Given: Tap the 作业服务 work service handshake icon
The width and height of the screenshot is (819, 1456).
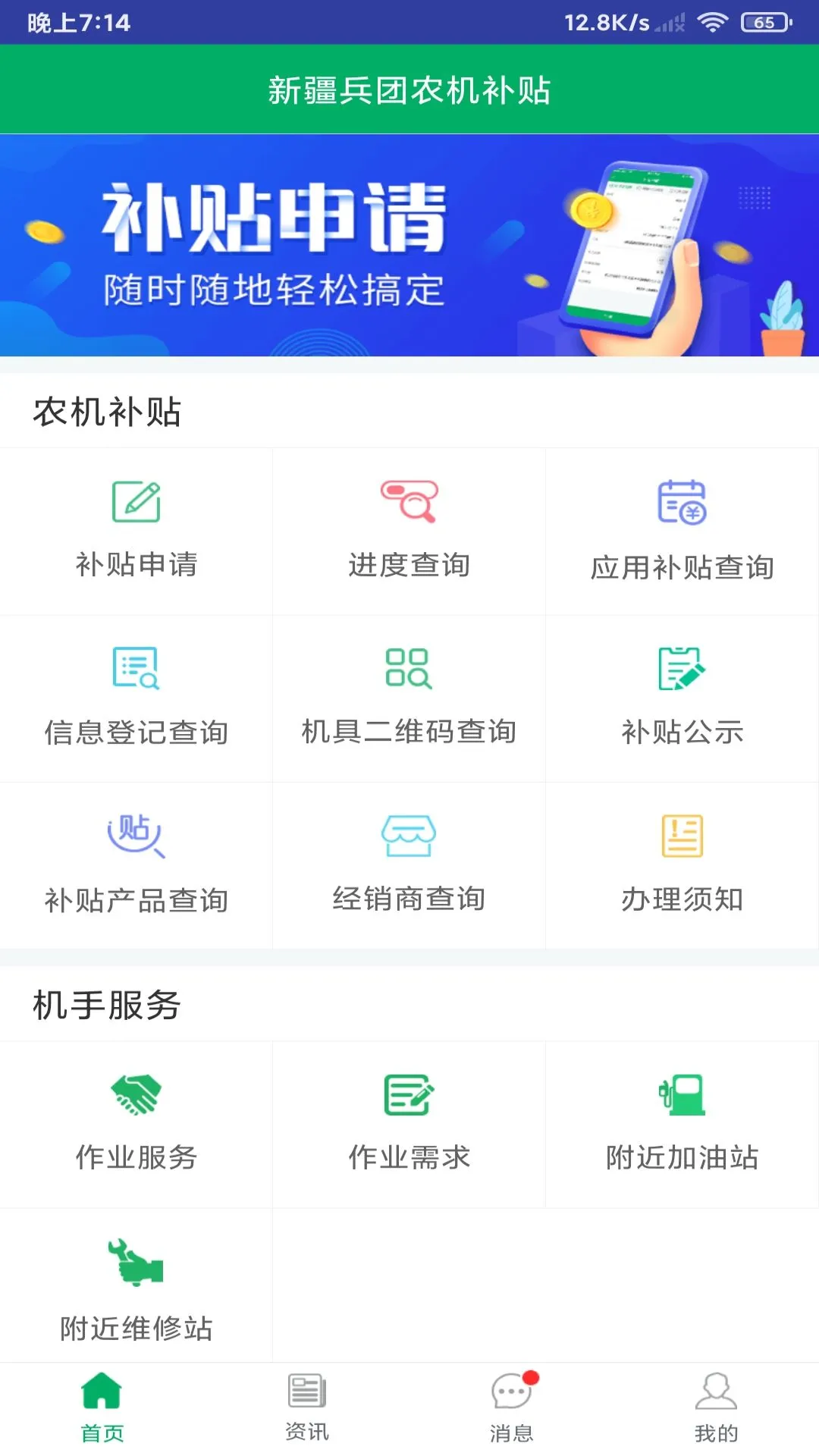Looking at the screenshot, I should (x=136, y=1122).
